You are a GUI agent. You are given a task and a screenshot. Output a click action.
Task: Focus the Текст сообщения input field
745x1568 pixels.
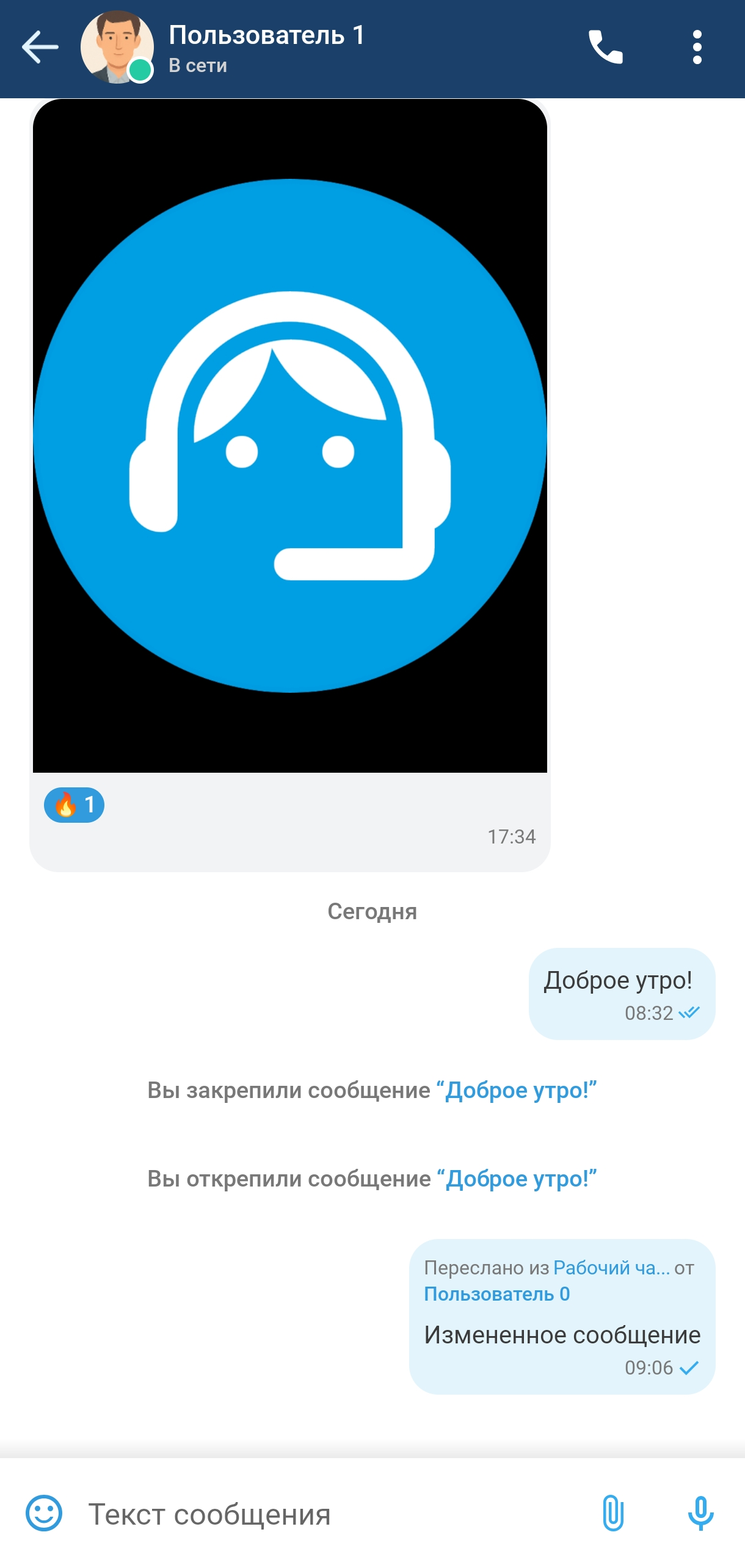click(330, 1514)
